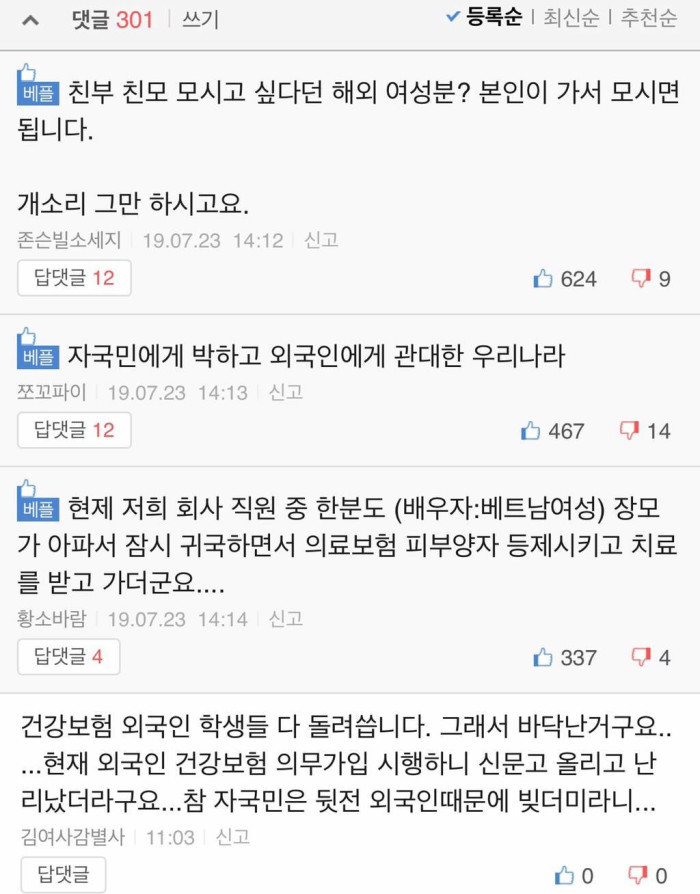
Task: Report 존슨빌소세지's comment via 신고
Action: pyautogui.click(x=321, y=240)
